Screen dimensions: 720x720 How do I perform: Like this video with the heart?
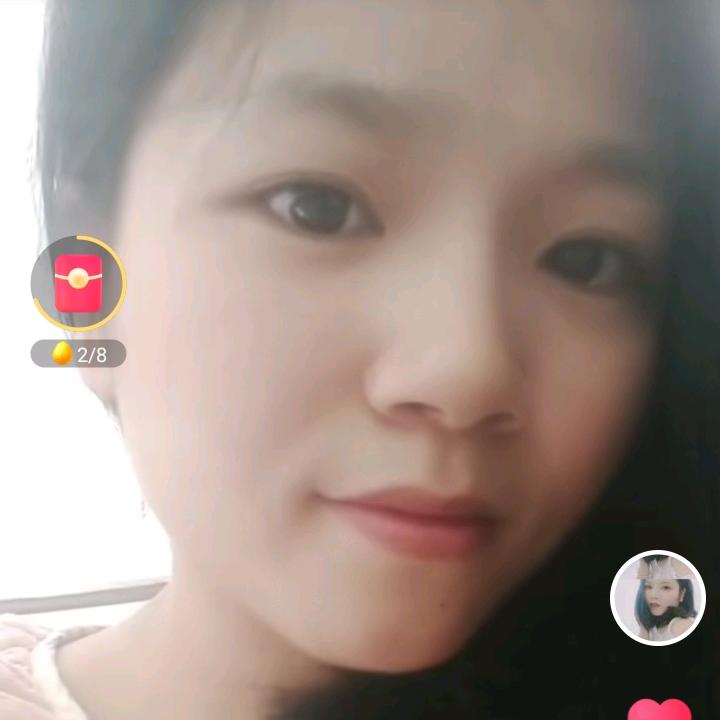[659, 710]
